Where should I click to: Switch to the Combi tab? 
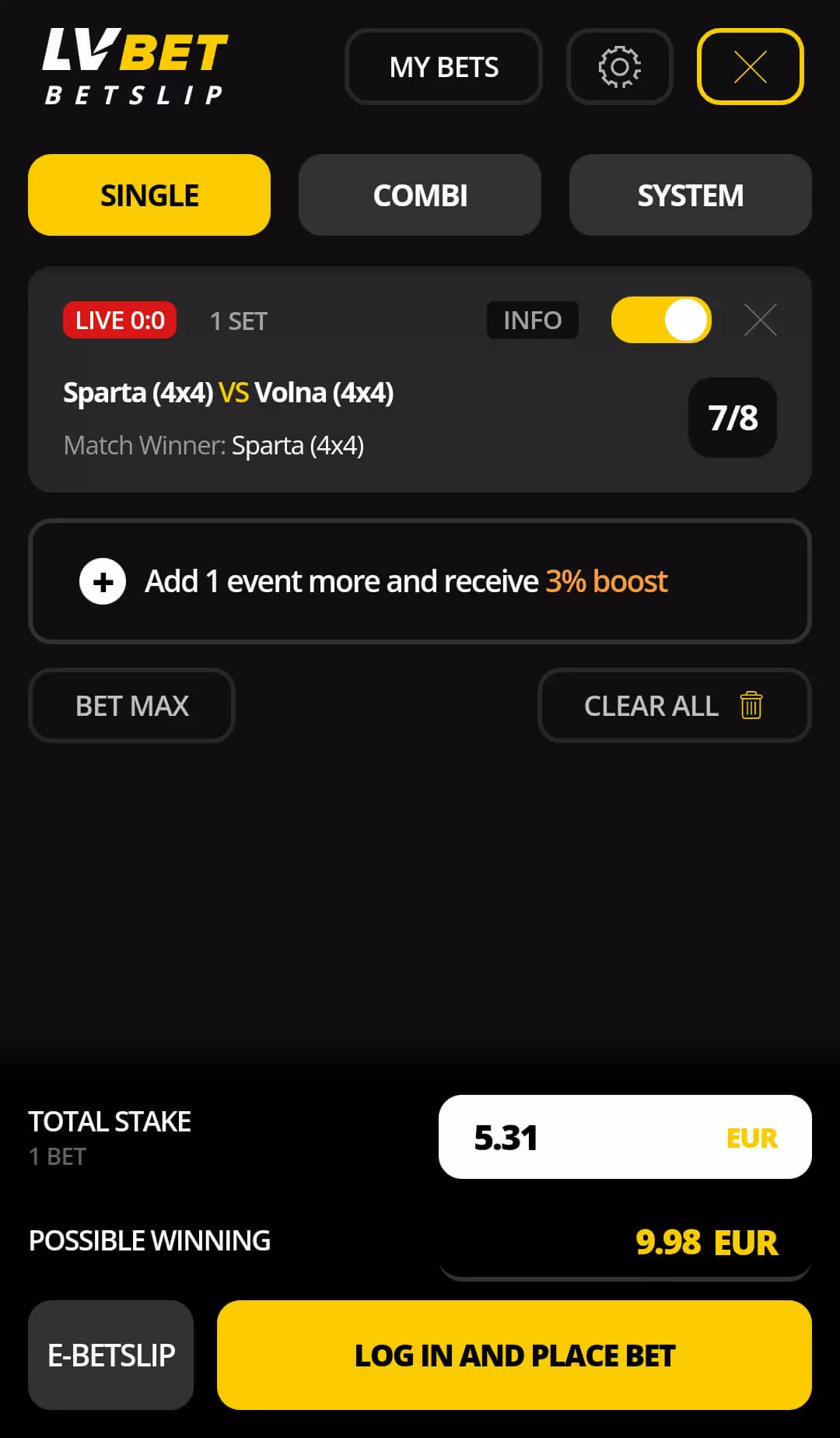(420, 195)
